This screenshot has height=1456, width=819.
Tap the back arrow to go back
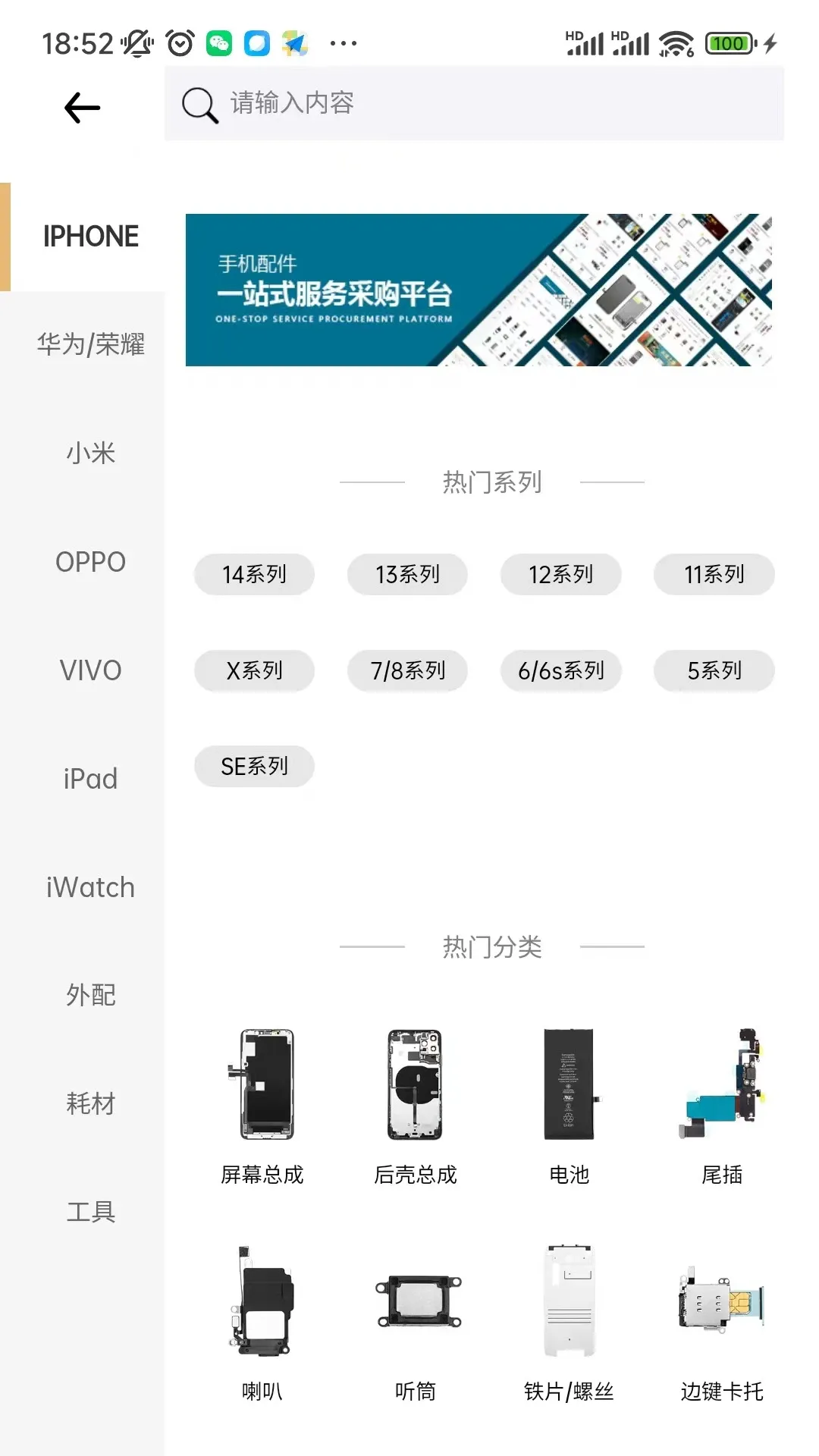[x=80, y=106]
